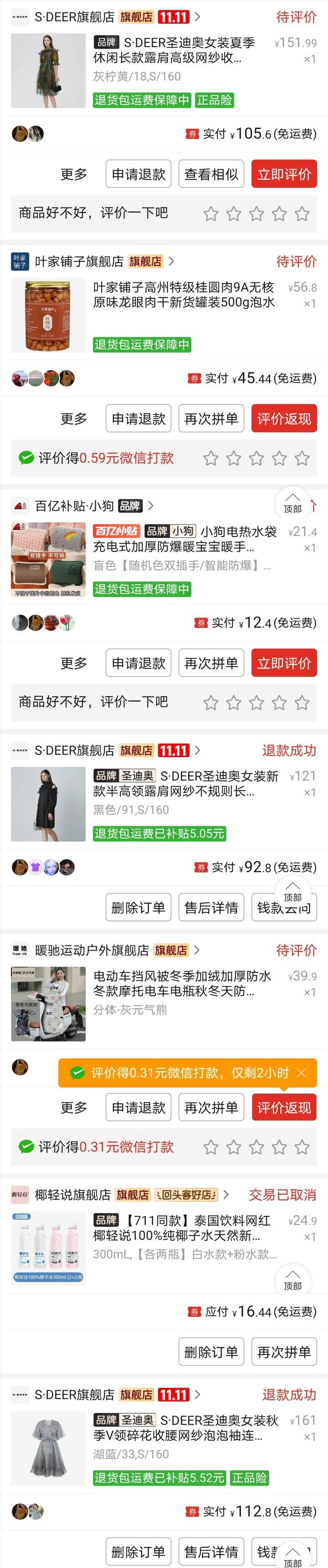This screenshot has height=1568, width=328.
Task: Tap 立即评价 for the S·DEER 灰柠黄 dress order
Action: point(283,175)
